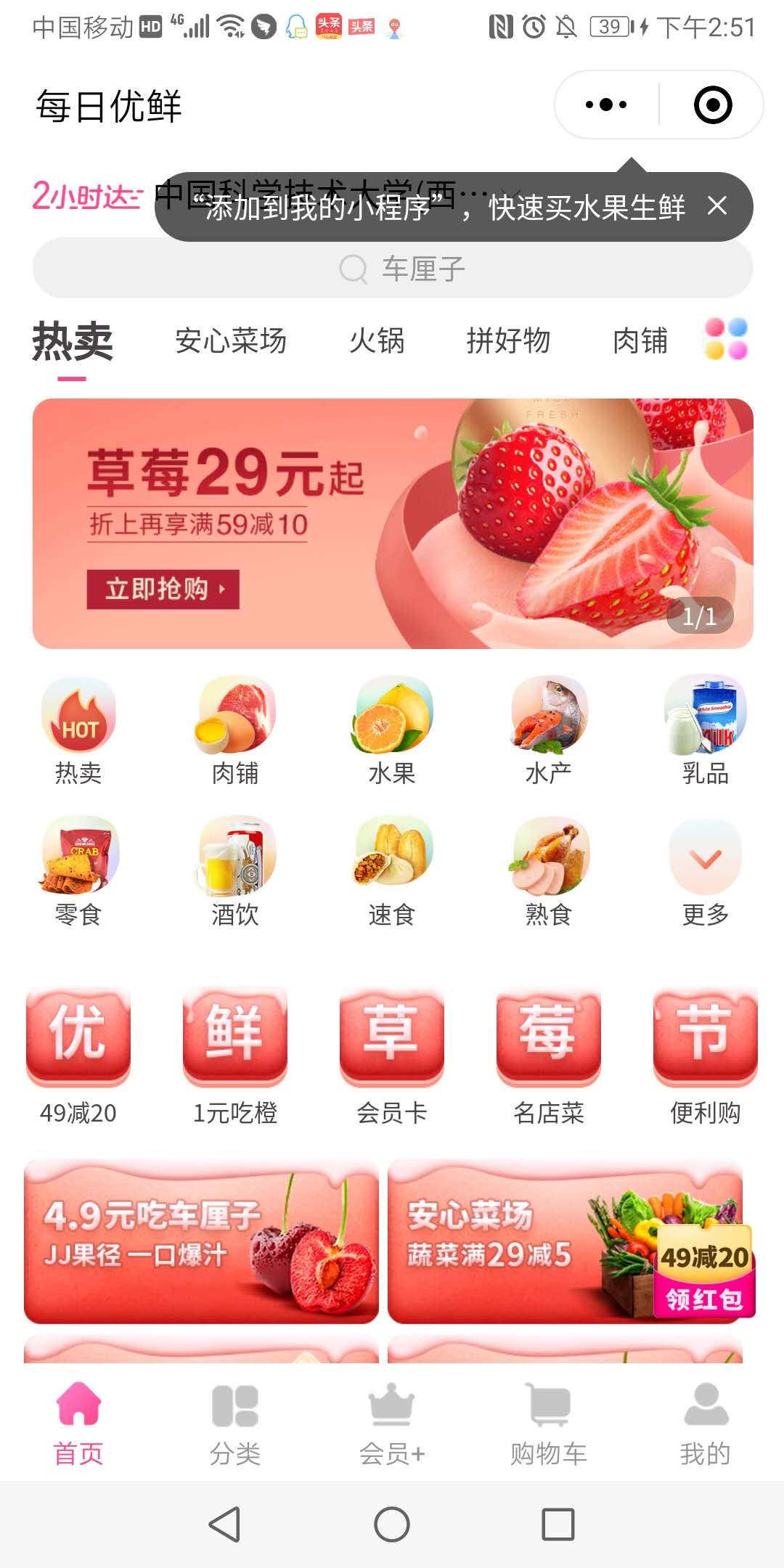Click 立即抢购 on strawberry banner

pyautogui.click(x=163, y=590)
